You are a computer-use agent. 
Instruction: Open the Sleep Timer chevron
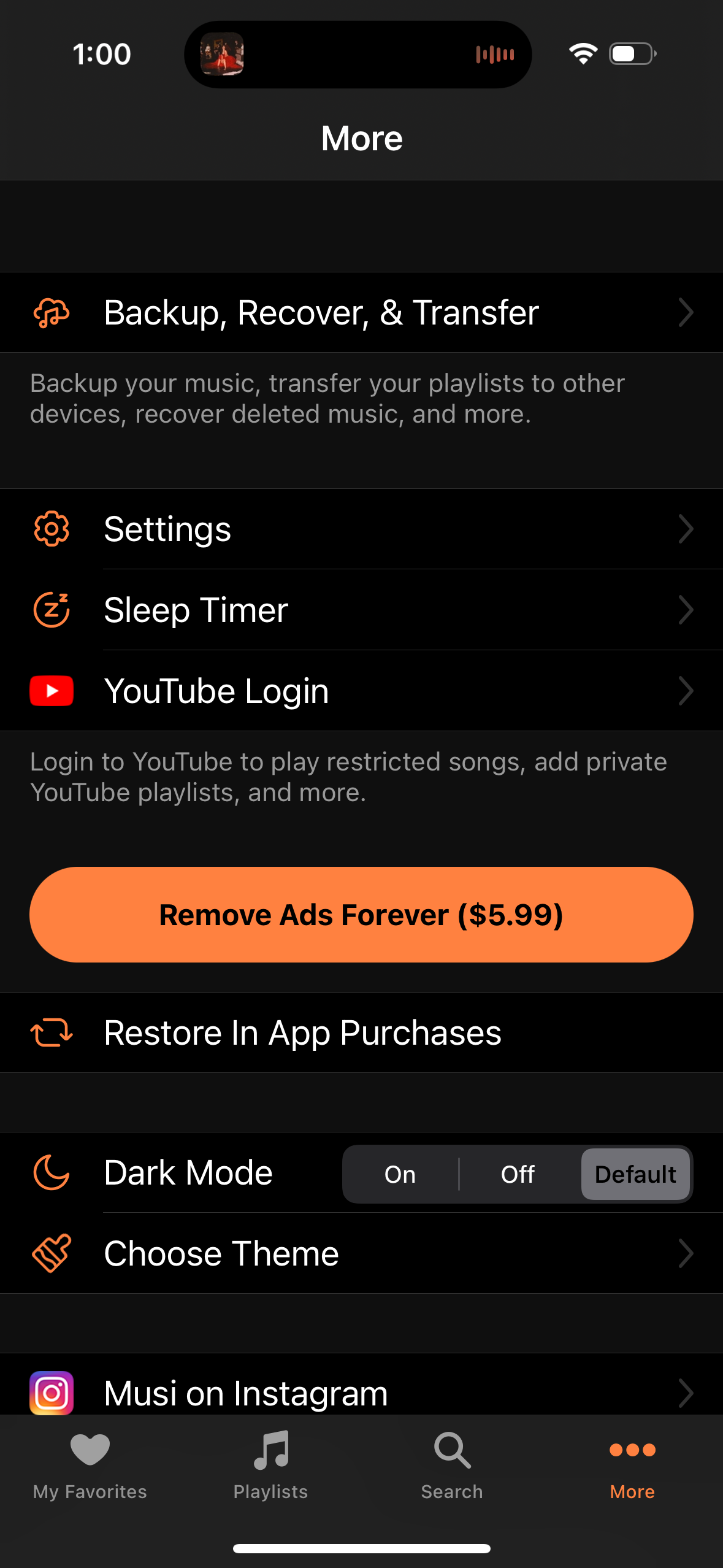686,610
